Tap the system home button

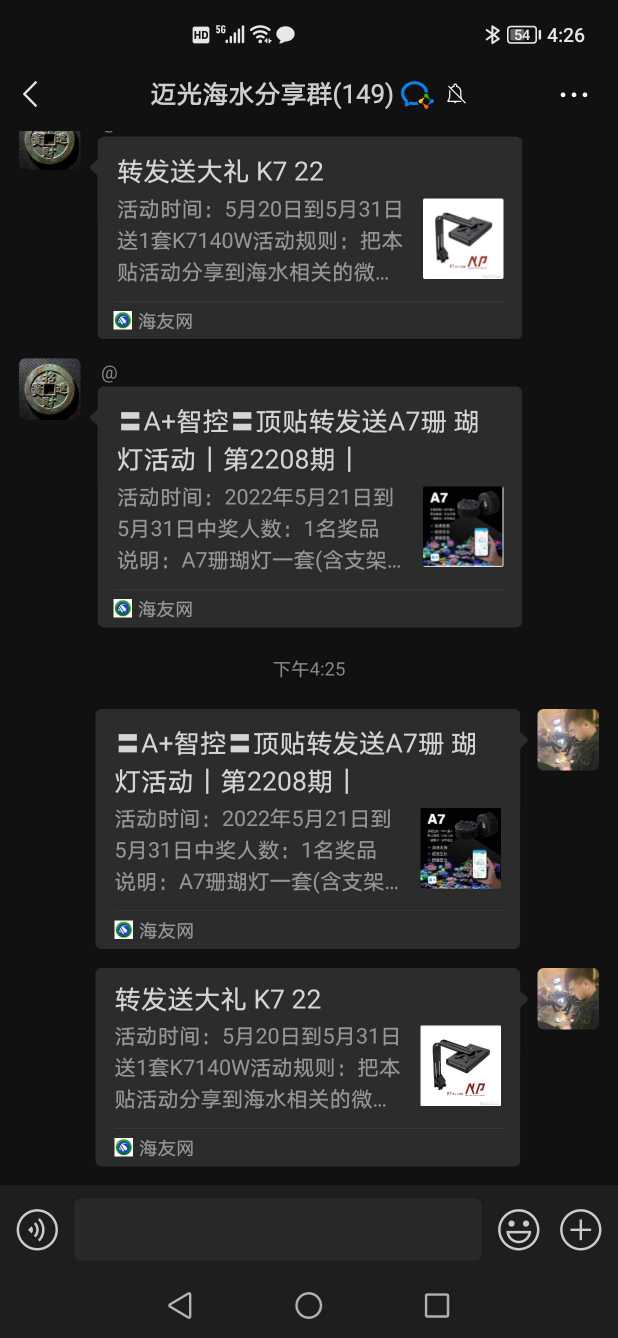(x=308, y=1305)
